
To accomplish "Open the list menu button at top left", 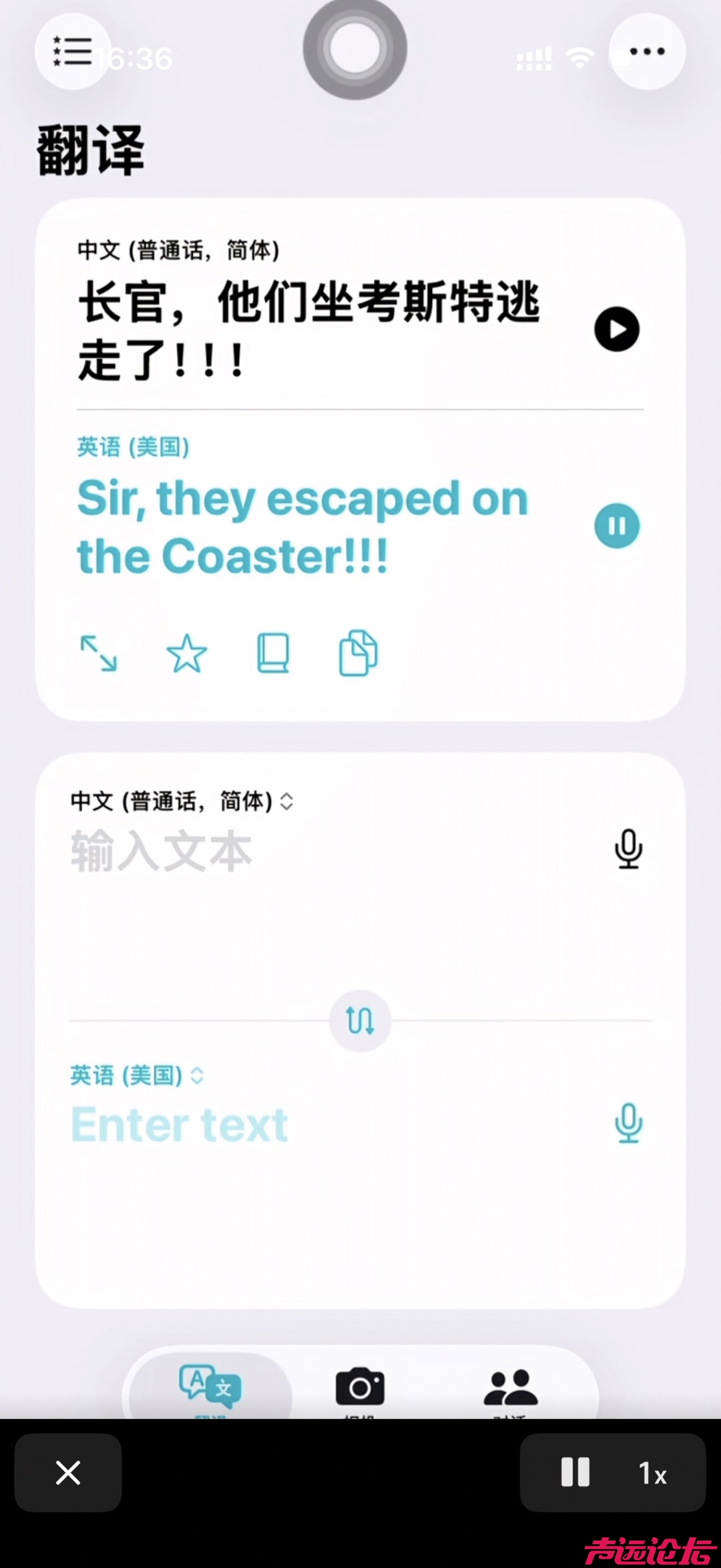I will (73, 51).
